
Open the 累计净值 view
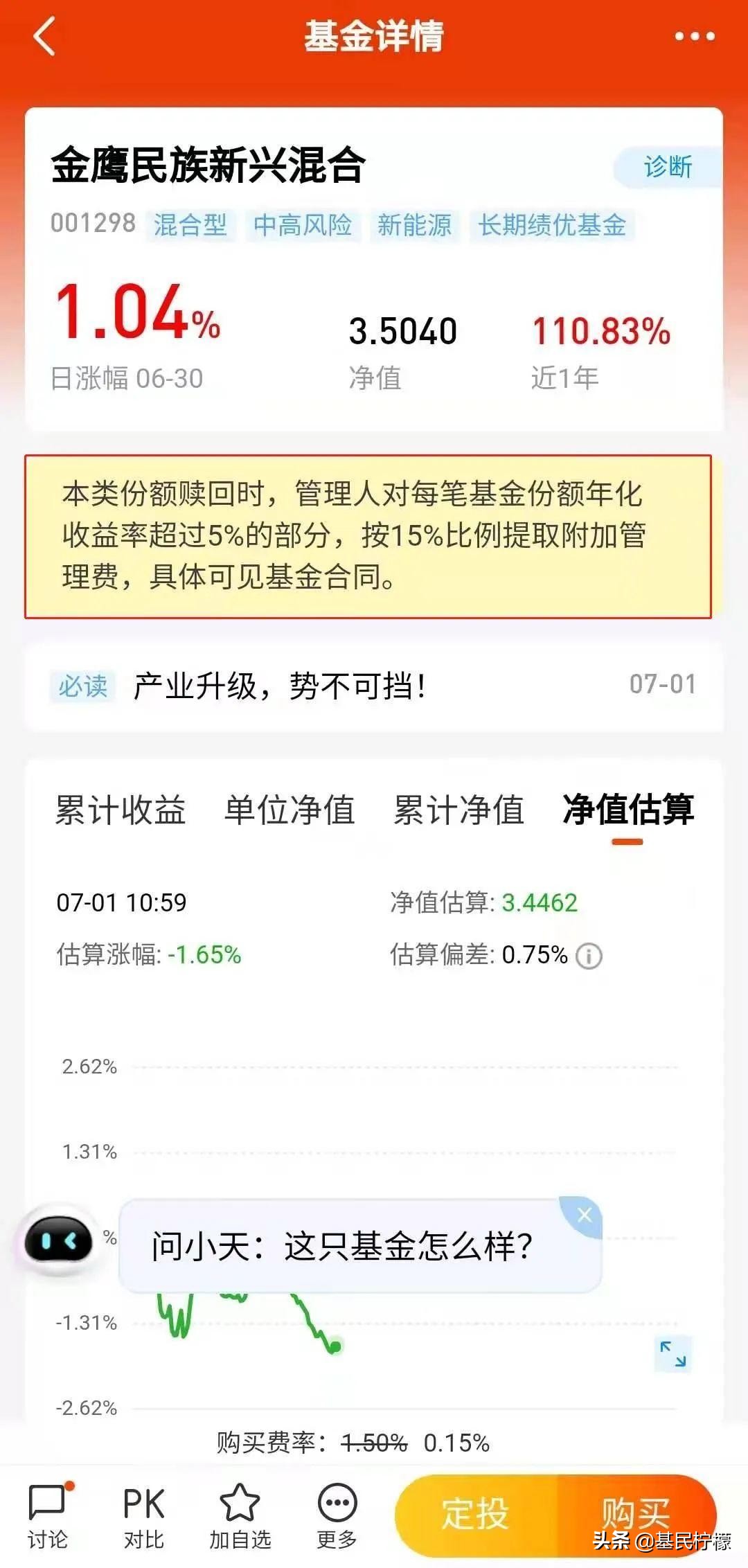pyautogui.click(x=459, y=808)
